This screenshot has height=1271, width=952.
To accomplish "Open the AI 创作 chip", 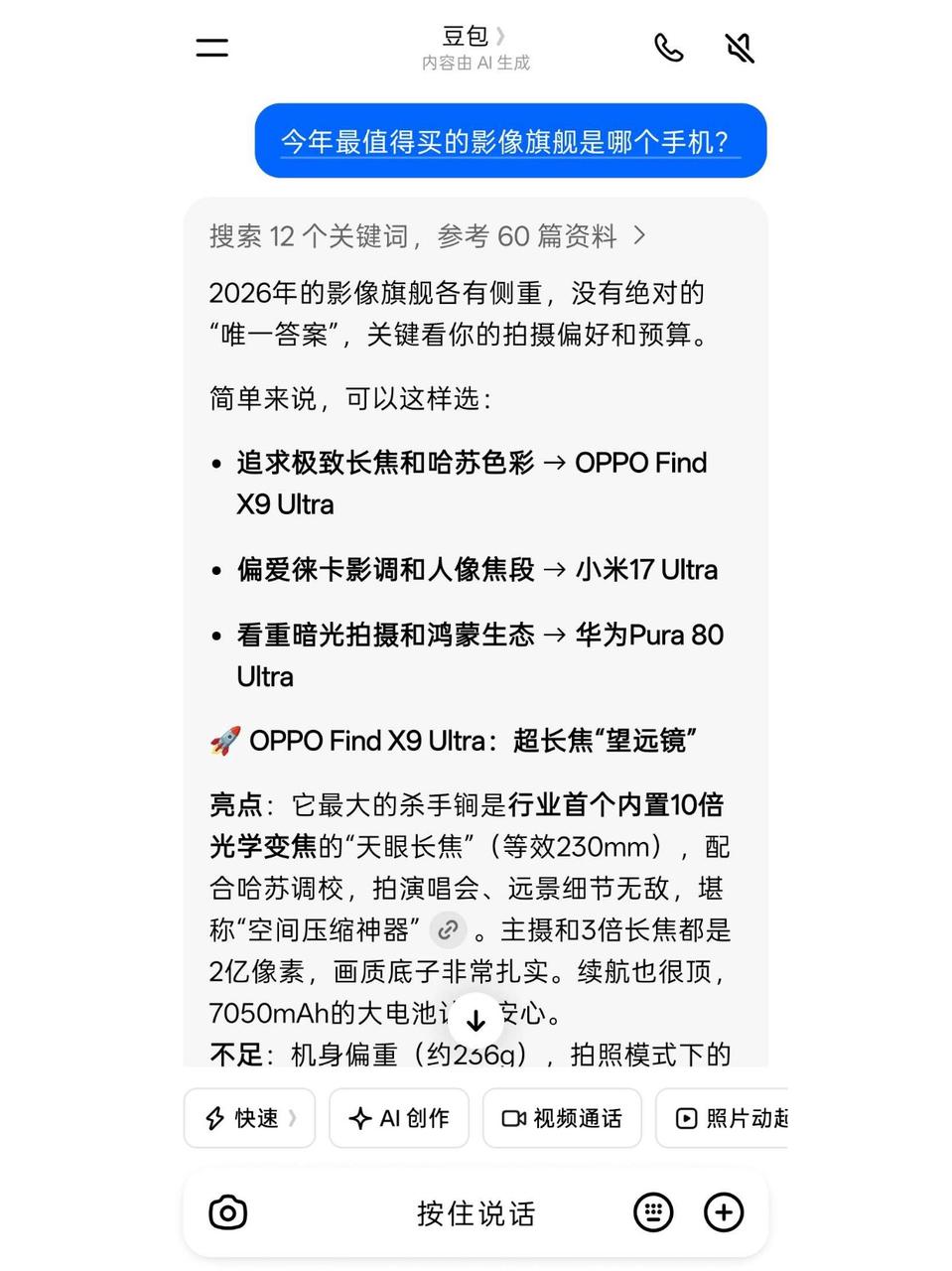I will tap(399, 1118).
